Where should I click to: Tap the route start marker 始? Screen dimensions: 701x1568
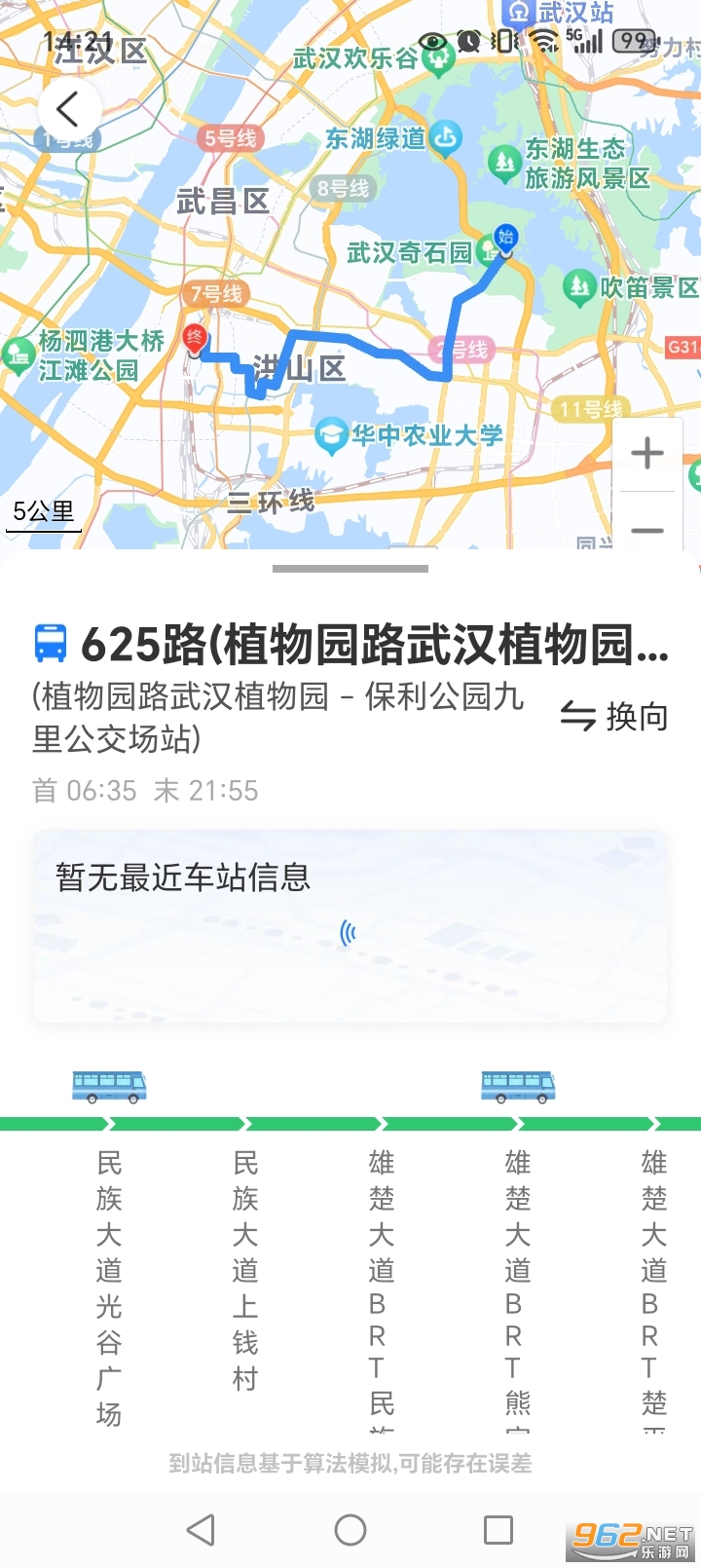pos(504,237)
